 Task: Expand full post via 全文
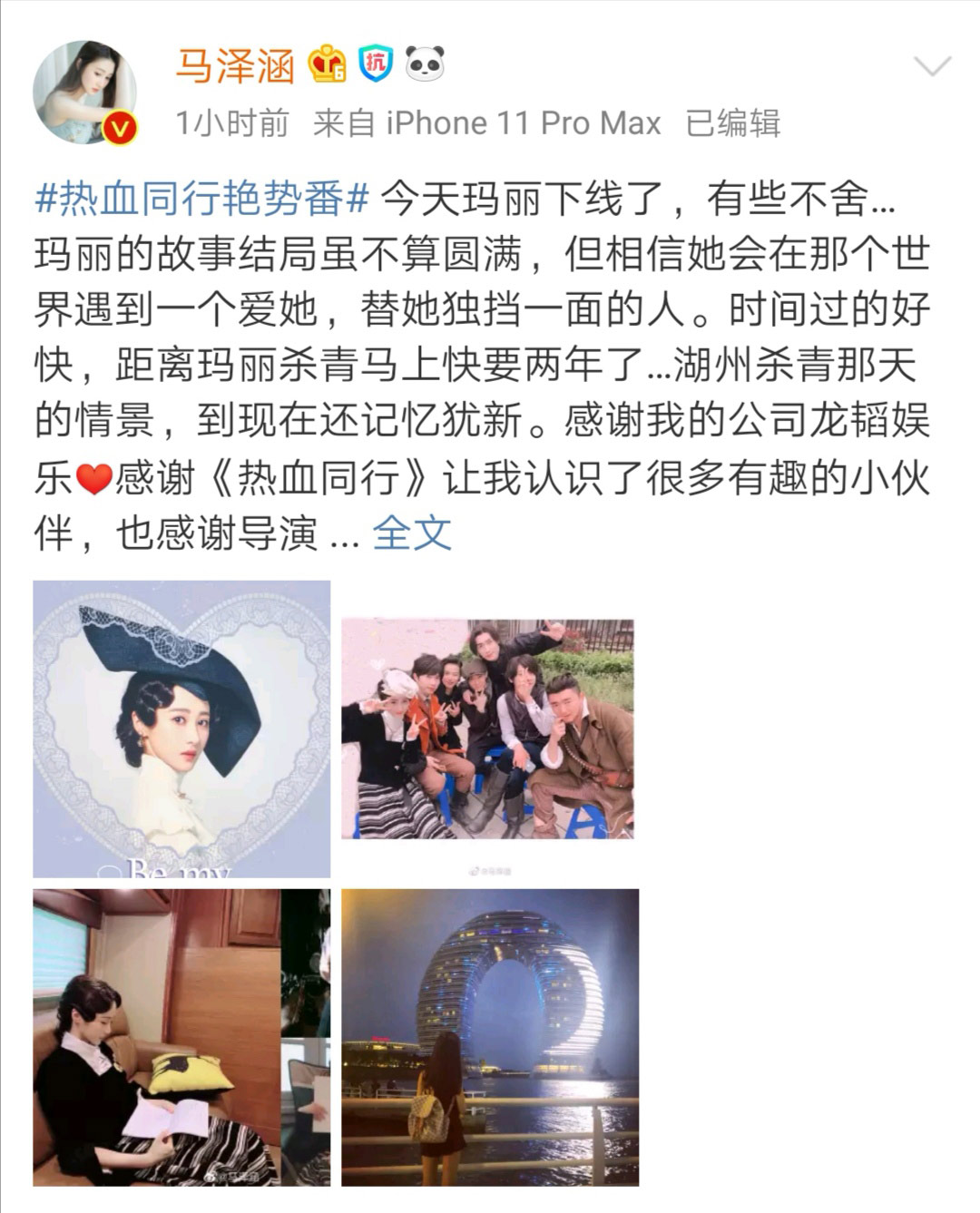[412, 533]
